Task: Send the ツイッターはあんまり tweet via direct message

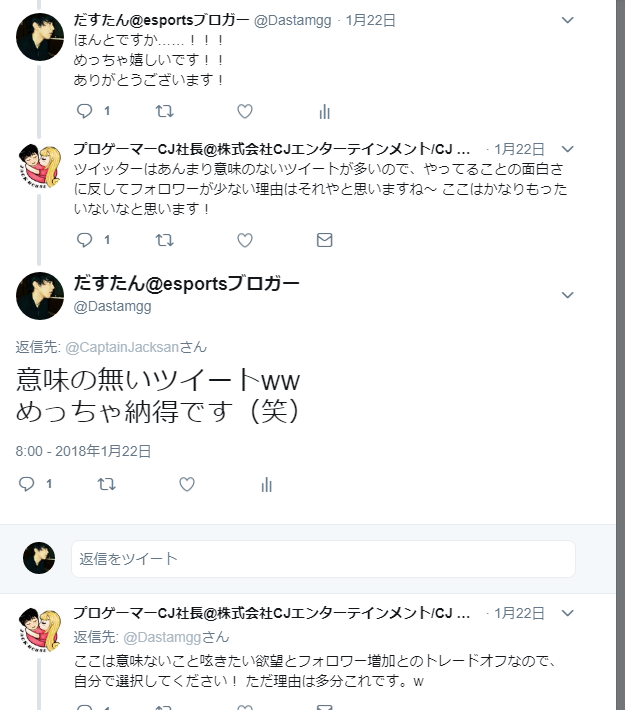Action: tap(324, 240)
